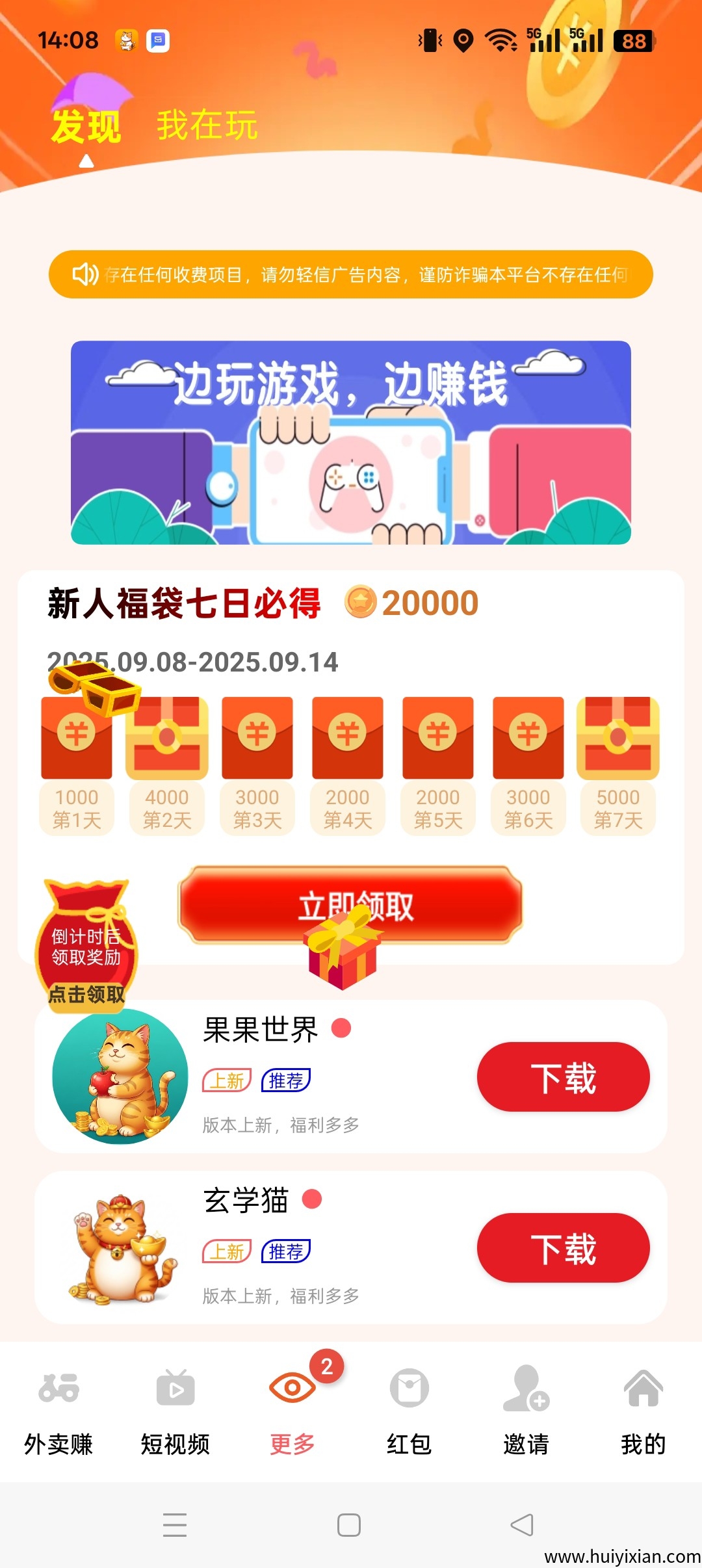Switch to the 邀请 tab
The height and width of the screenshot is (1568, 702).
[x=526, y=1409]
